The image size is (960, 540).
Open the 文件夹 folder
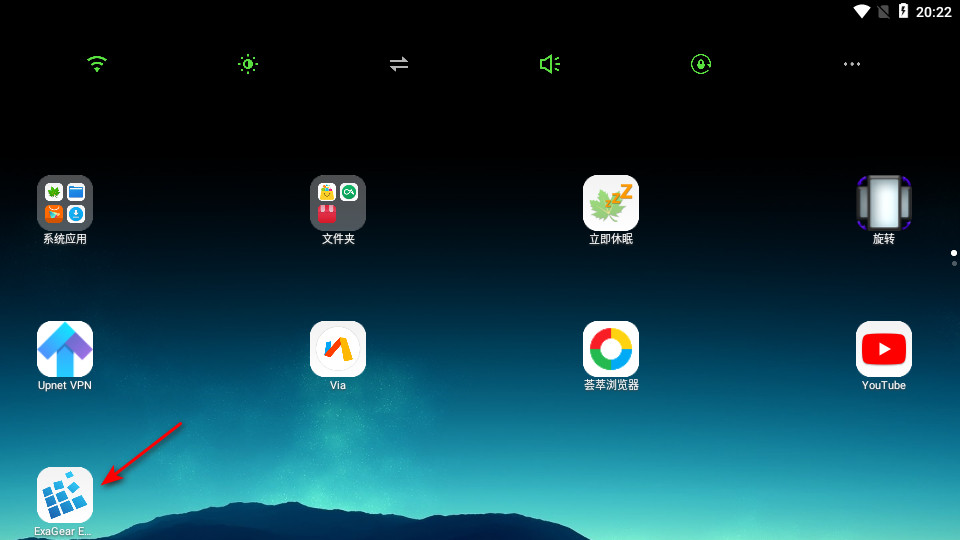(x=338, y=203)
